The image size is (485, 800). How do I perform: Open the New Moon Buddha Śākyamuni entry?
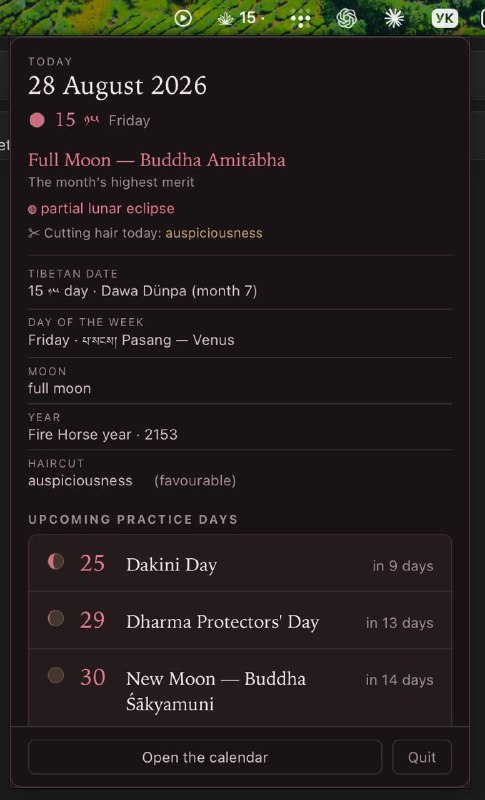pyautogui.click(x=240, y=688)
